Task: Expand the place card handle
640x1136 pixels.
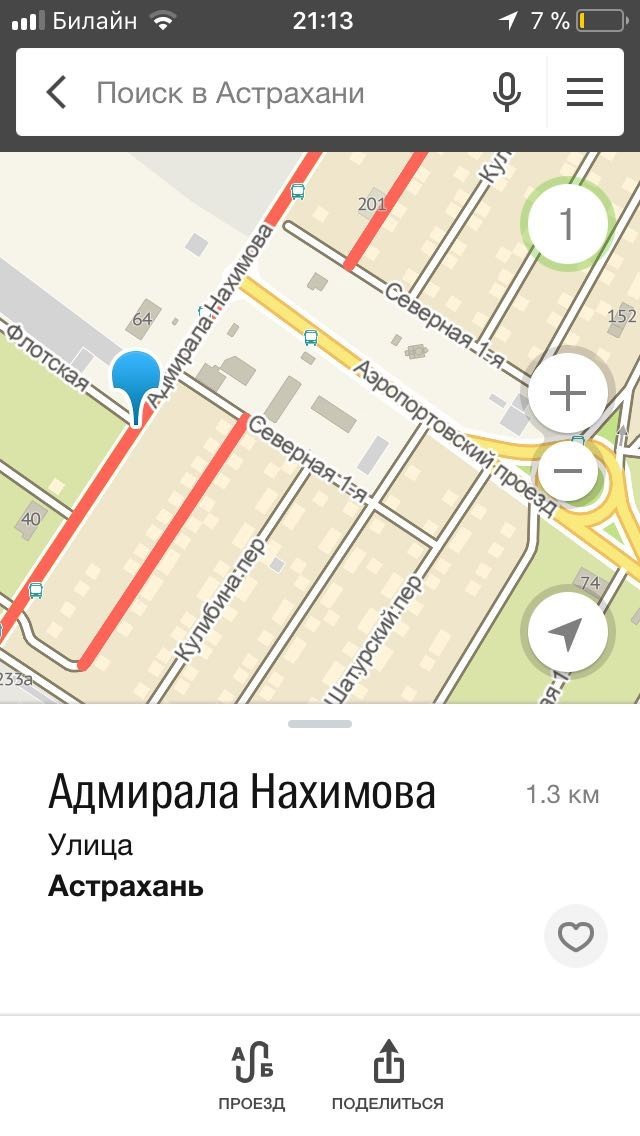Action: pos(320,723)
